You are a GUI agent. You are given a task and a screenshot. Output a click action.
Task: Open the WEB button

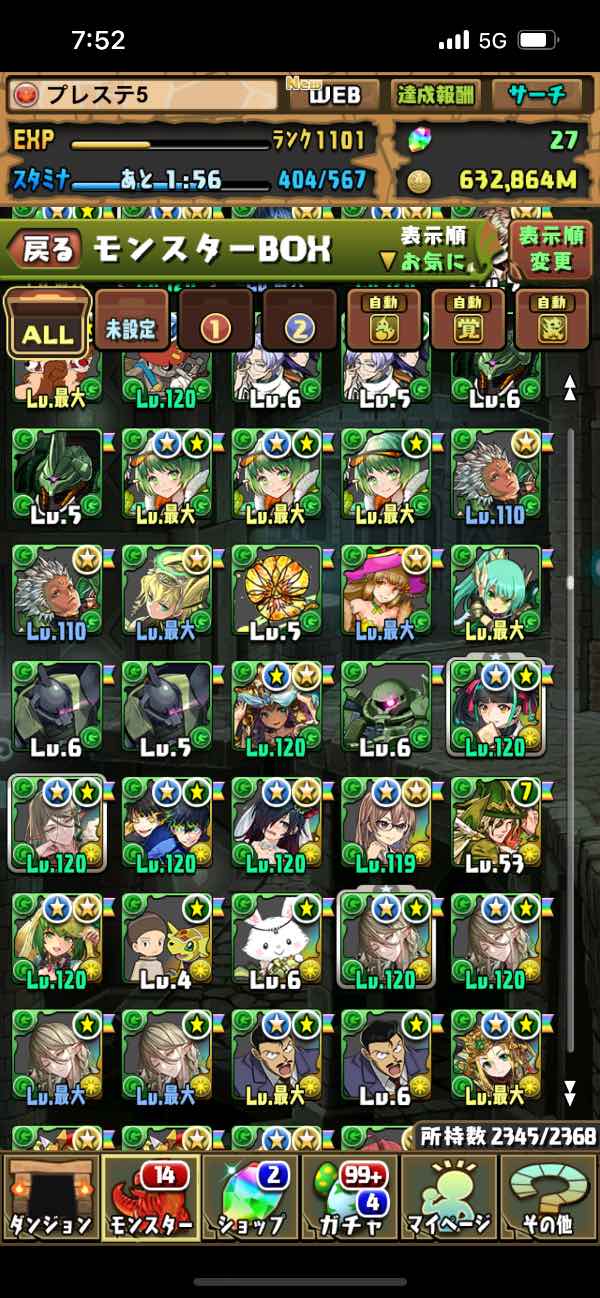(334, 95)
